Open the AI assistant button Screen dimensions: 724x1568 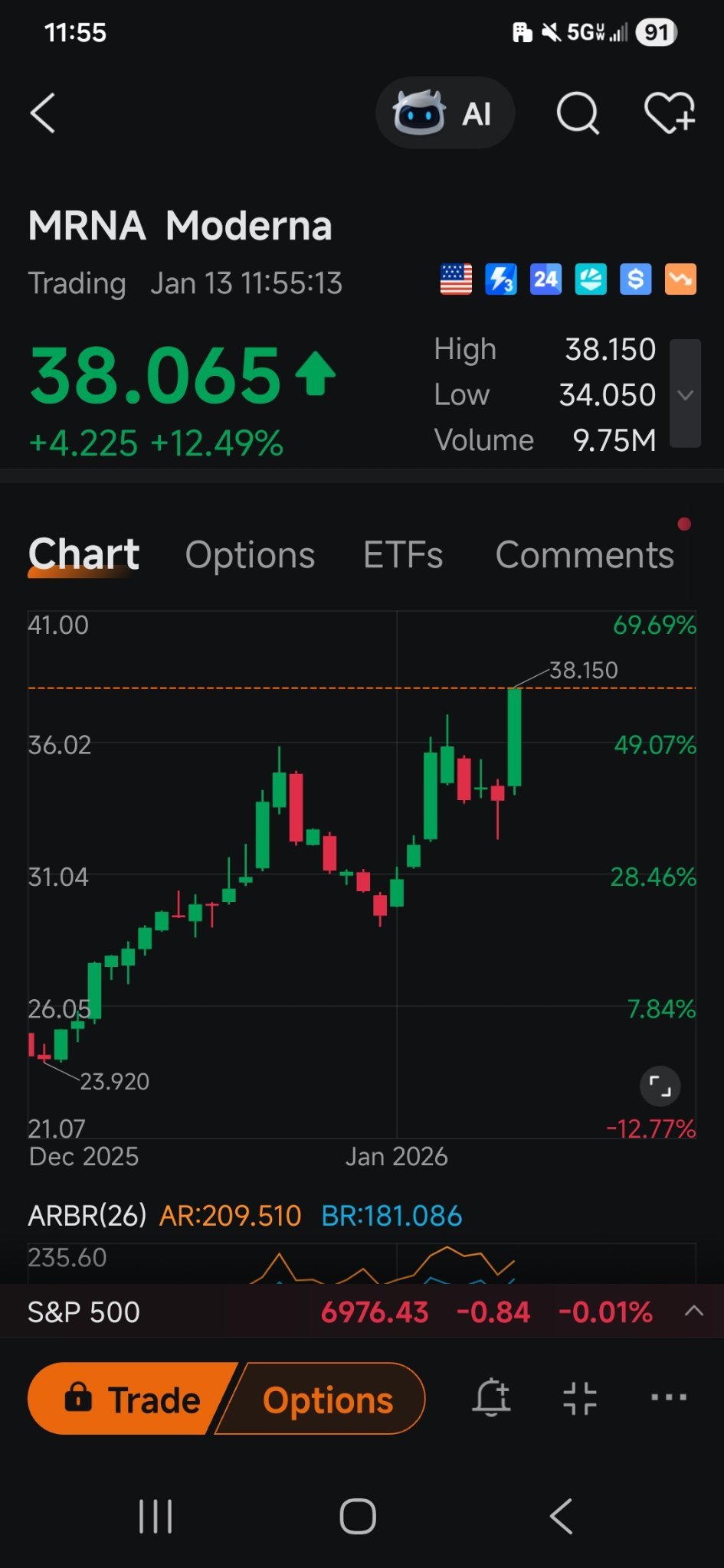tap(445, 113)
